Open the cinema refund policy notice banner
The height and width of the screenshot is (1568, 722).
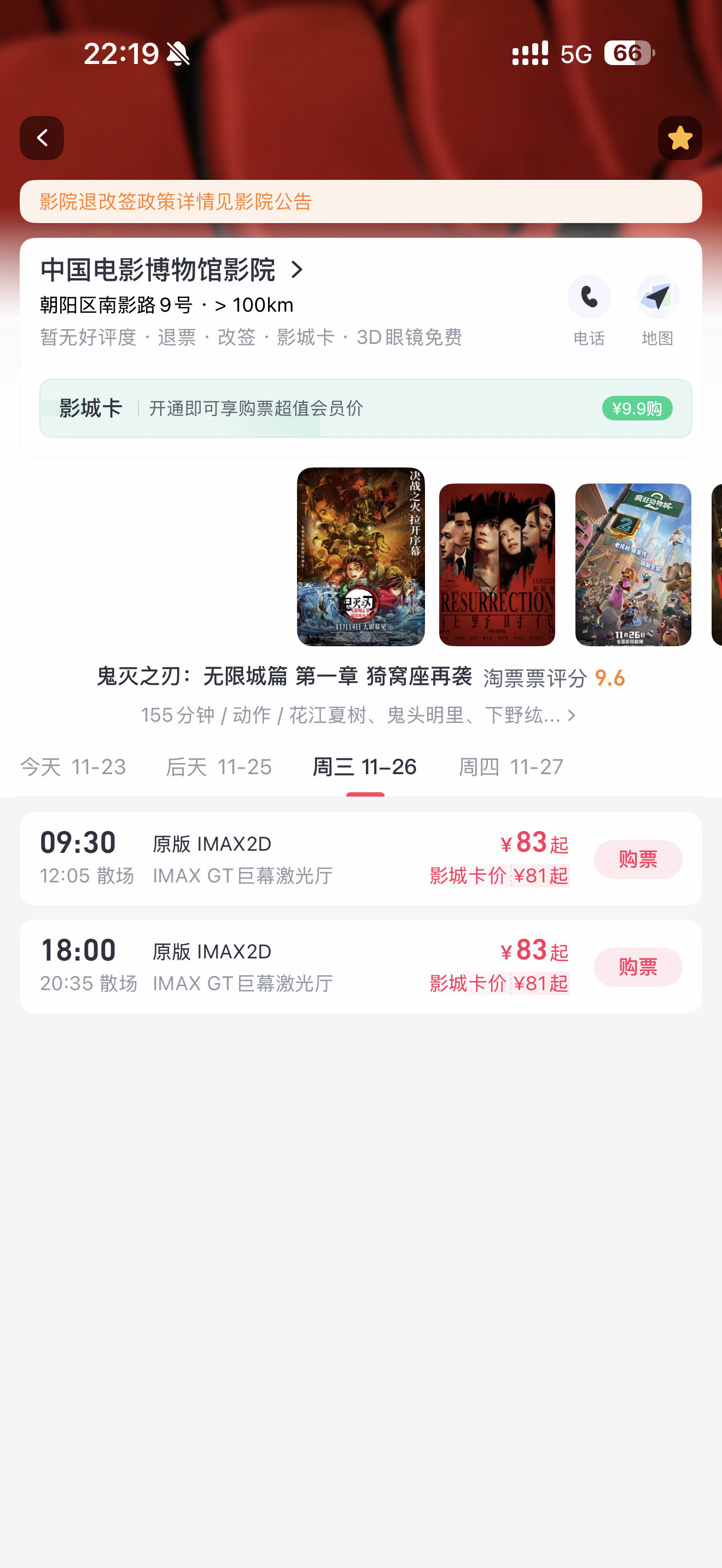pyautogui.click(x=360, y=202)
